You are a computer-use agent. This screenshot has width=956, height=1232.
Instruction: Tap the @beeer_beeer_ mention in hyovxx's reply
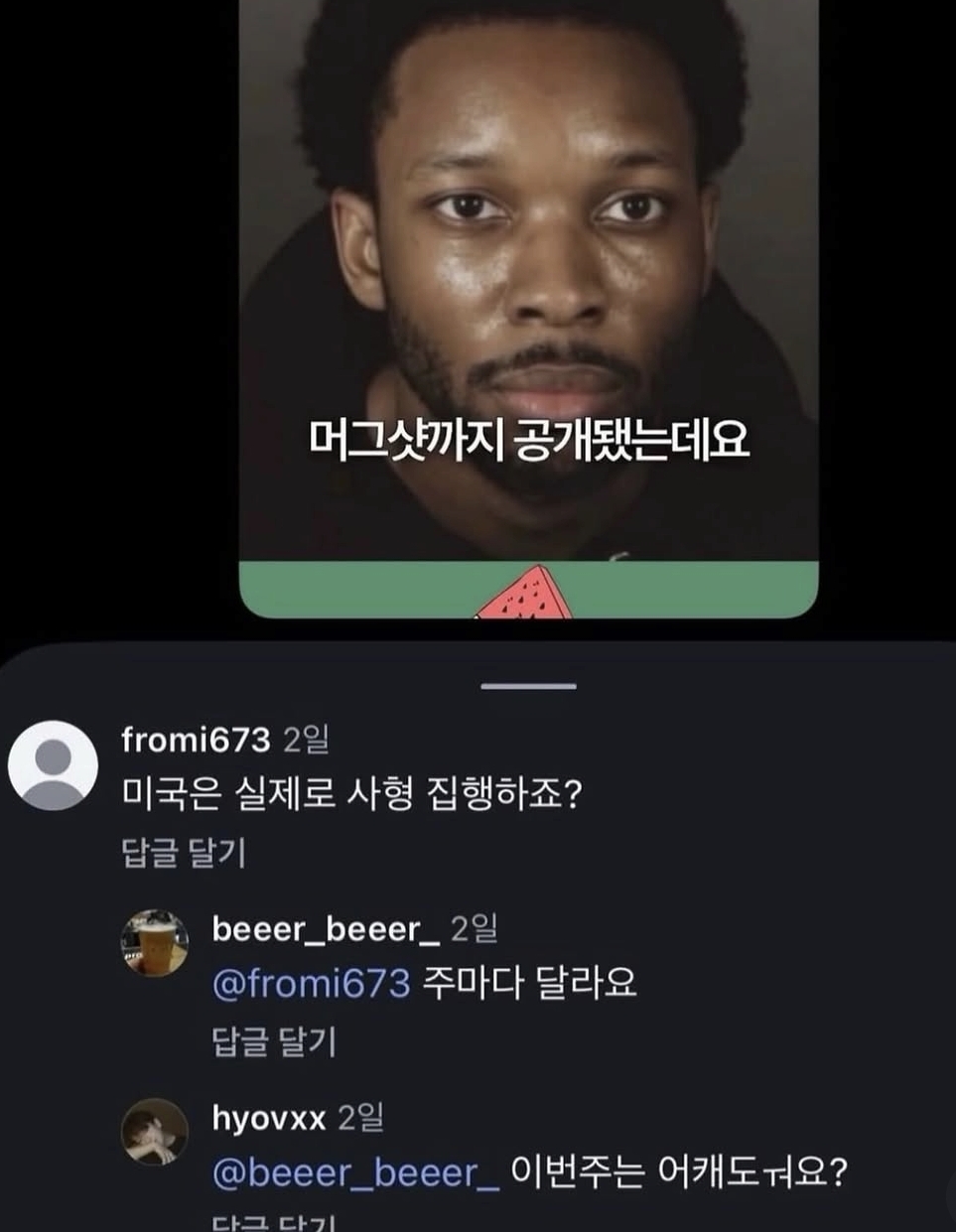click(x=356, y=1173)
